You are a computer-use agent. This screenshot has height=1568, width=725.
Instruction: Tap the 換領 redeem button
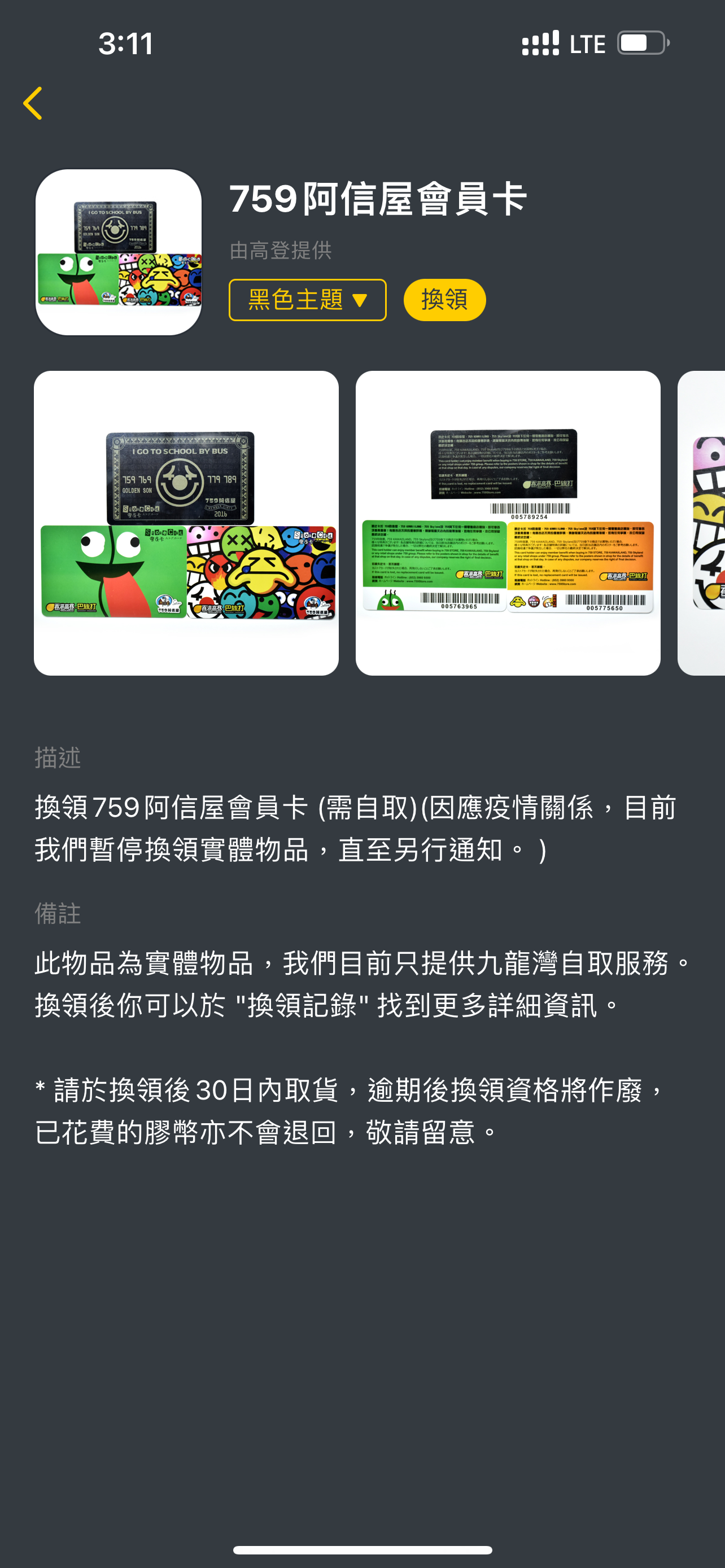tap(444, 300)
